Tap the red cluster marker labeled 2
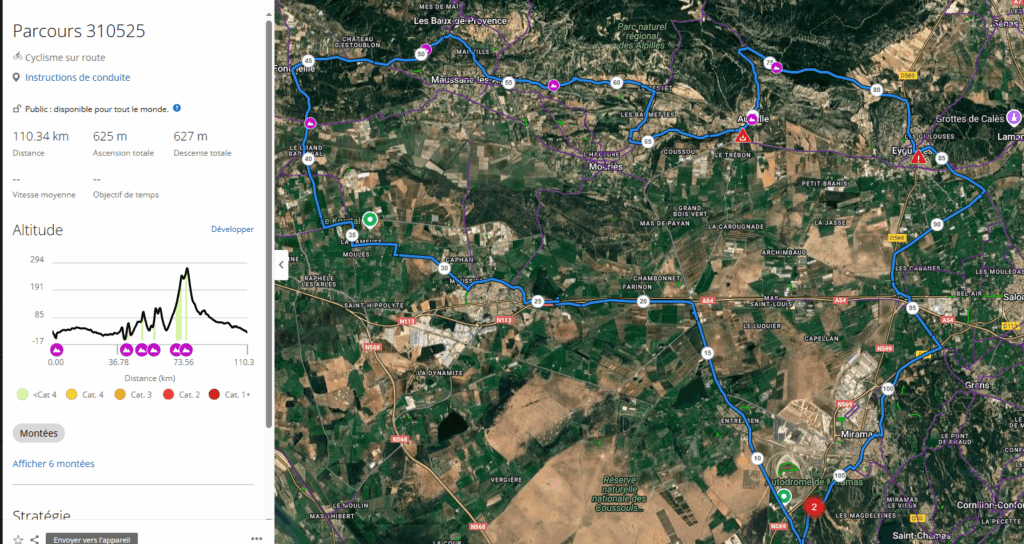1024x544 pixels. click(x=814, y=507)
